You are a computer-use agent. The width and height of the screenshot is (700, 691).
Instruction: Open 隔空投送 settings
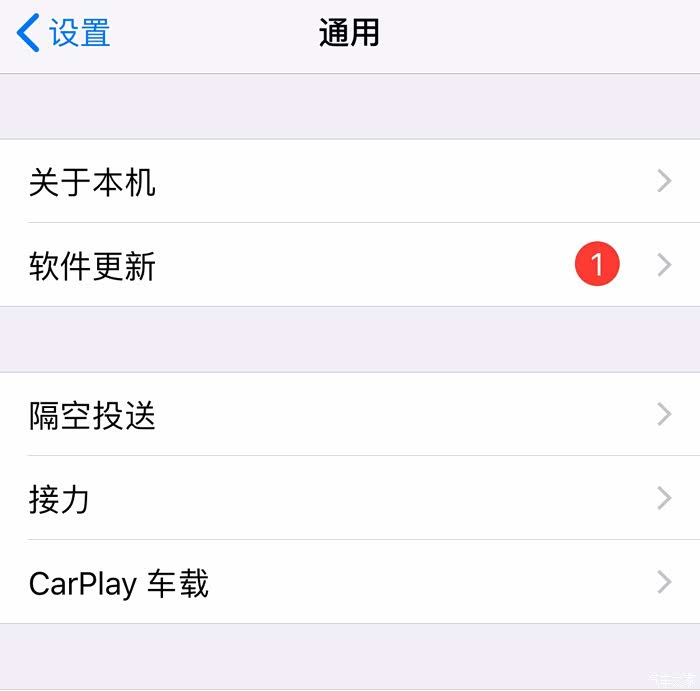pyautogui.click(x=350, y=415)
